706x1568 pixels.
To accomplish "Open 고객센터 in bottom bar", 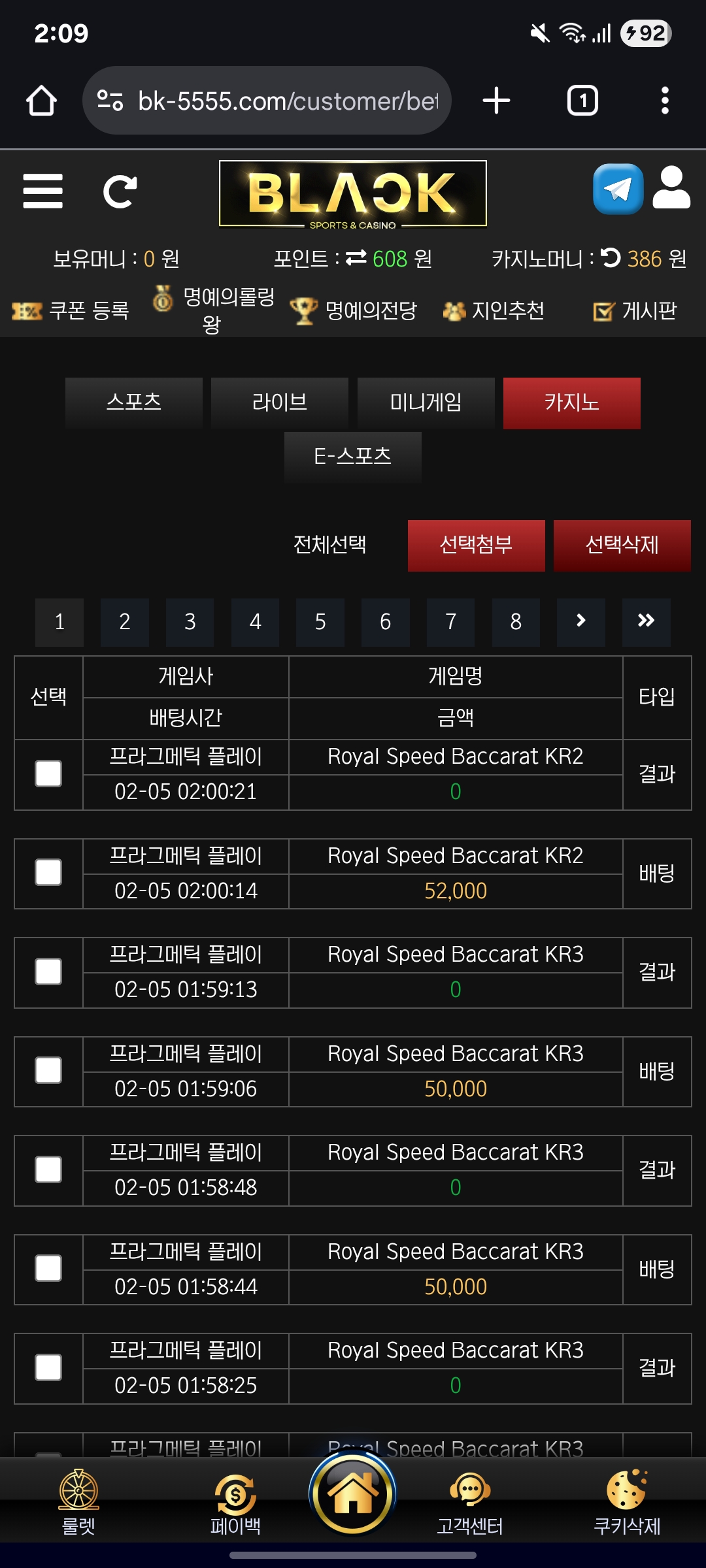I will tap(470, 1503).
